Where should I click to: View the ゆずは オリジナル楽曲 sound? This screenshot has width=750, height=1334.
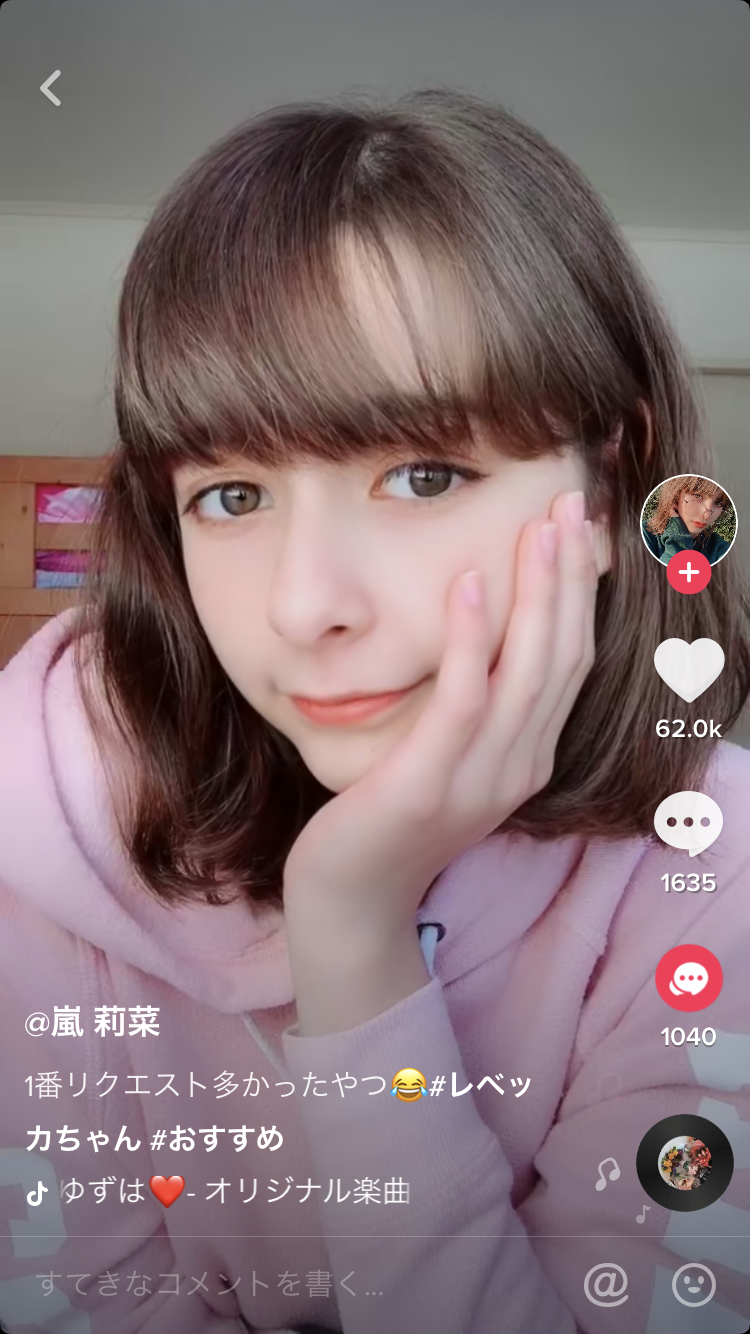tap(235, 1191)
